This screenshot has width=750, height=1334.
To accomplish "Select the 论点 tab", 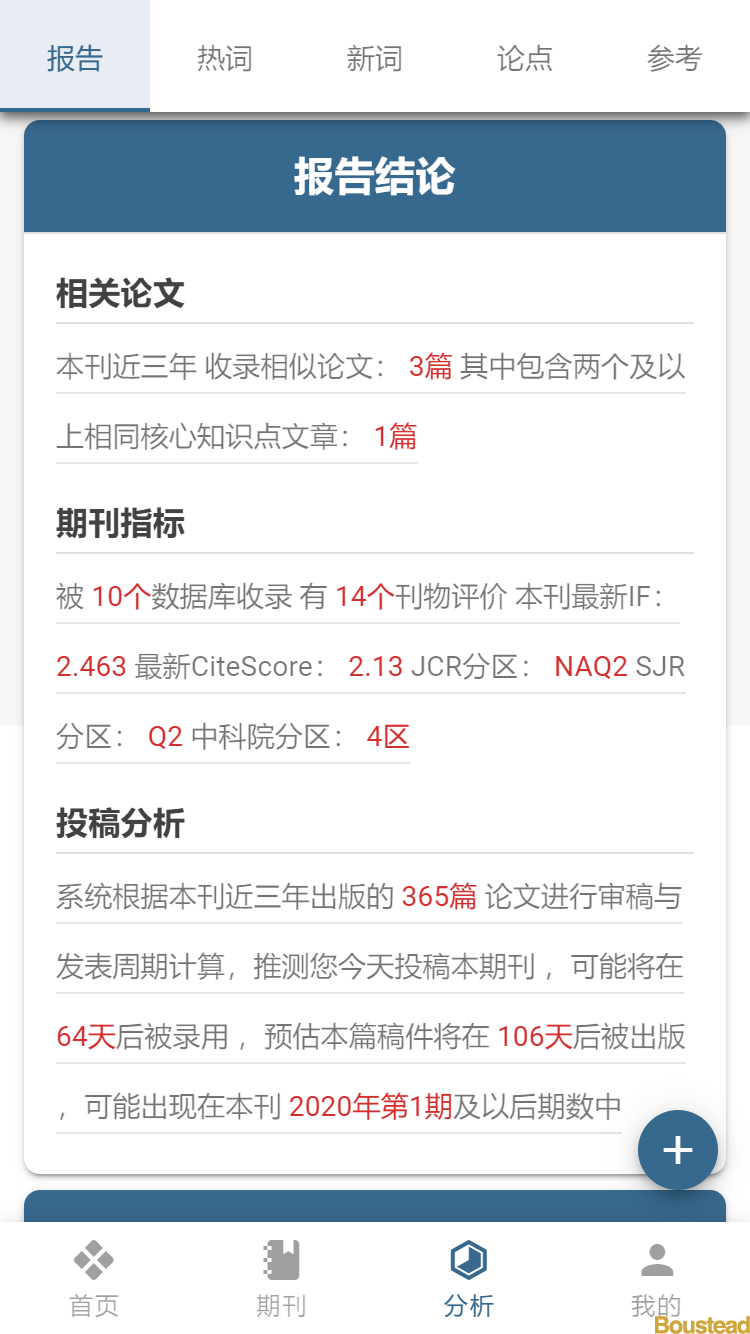I will [525, 58].
